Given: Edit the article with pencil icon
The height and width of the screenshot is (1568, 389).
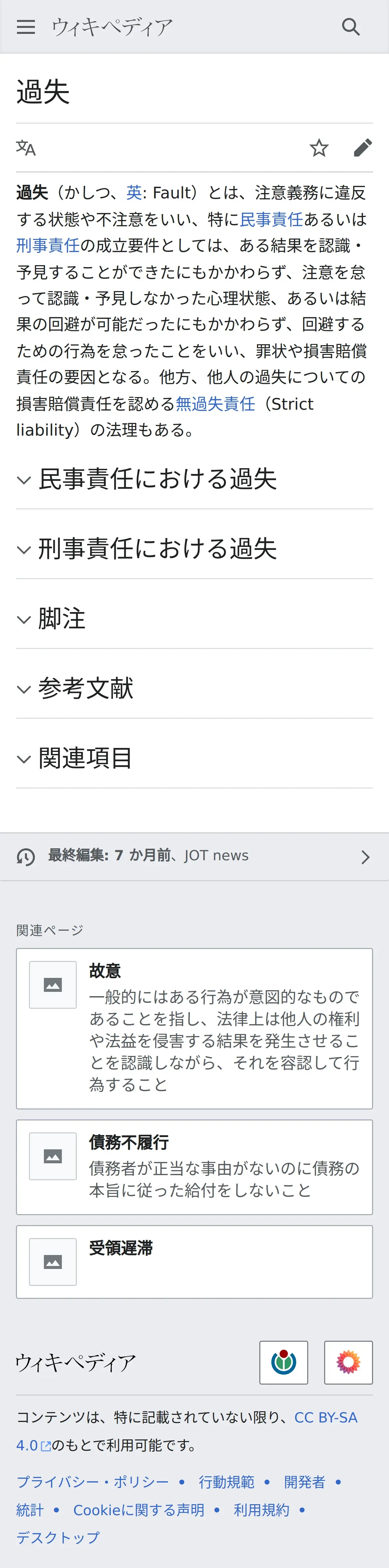Looking at the screenshot, I should (363, 148).
